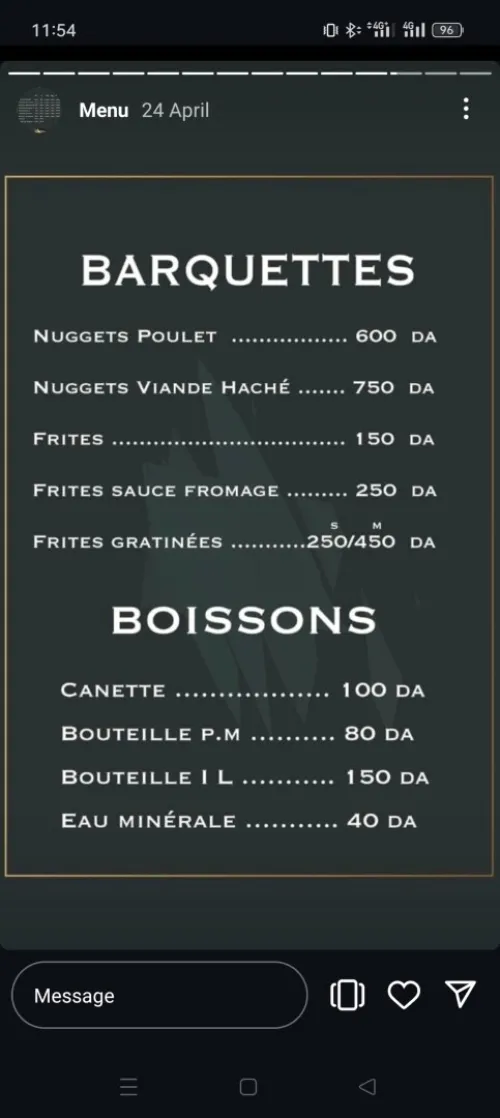Tap the Message reply field
This screenshot has width=500, height=1118.
pyautogui.click(x=159, y=995)
